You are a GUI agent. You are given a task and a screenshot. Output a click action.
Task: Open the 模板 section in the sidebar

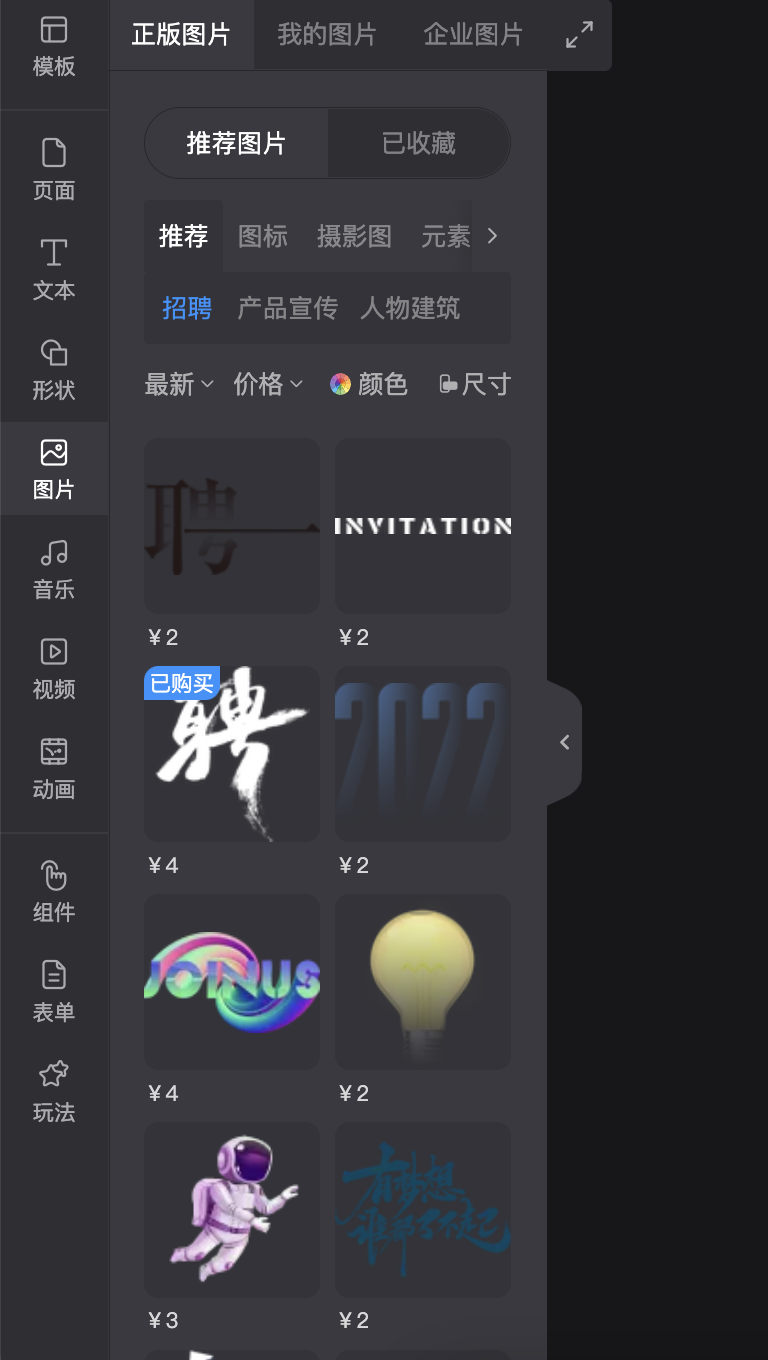point(54,47)
